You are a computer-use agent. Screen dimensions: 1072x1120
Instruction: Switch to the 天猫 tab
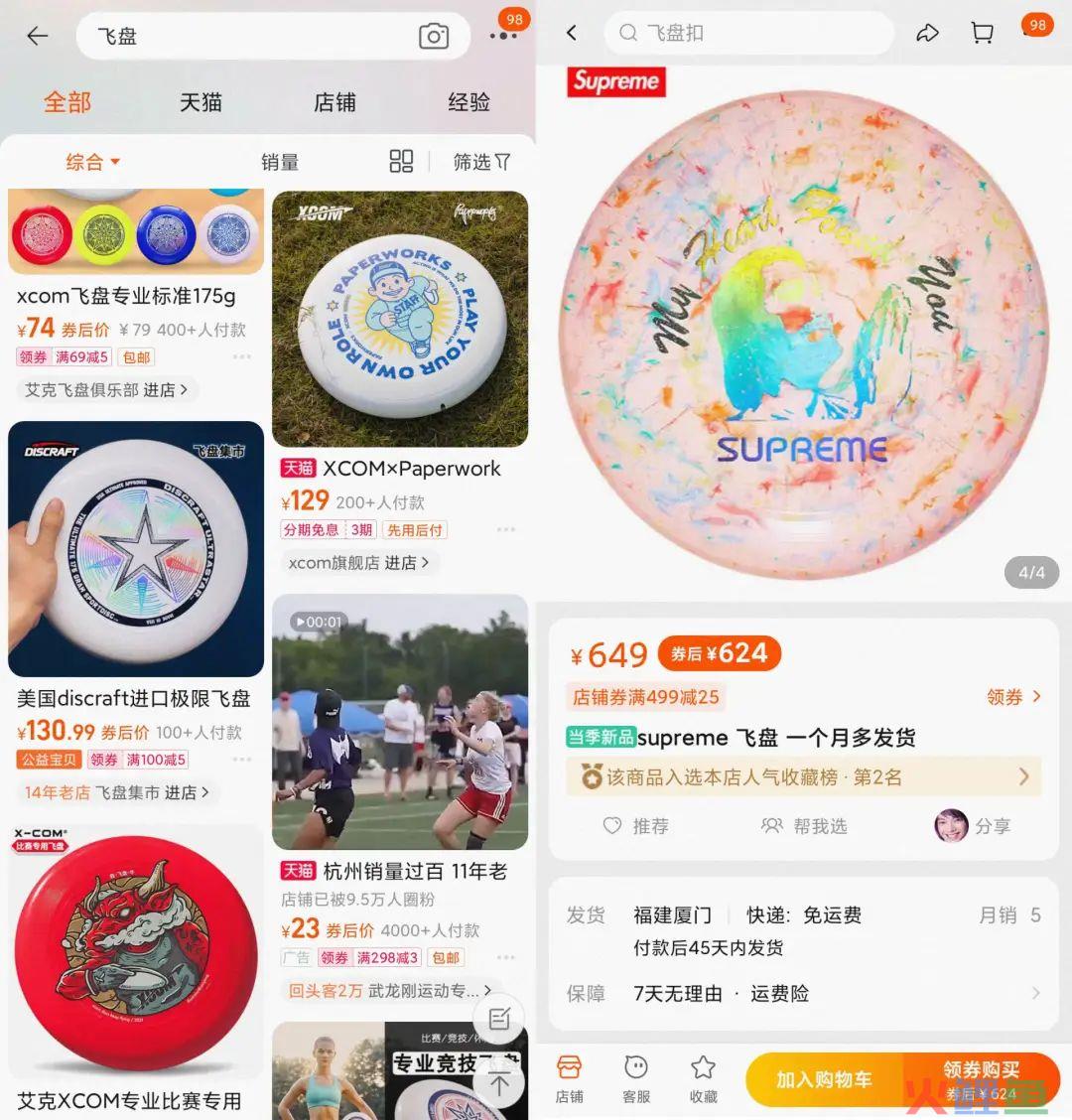[x=201, y=102]
